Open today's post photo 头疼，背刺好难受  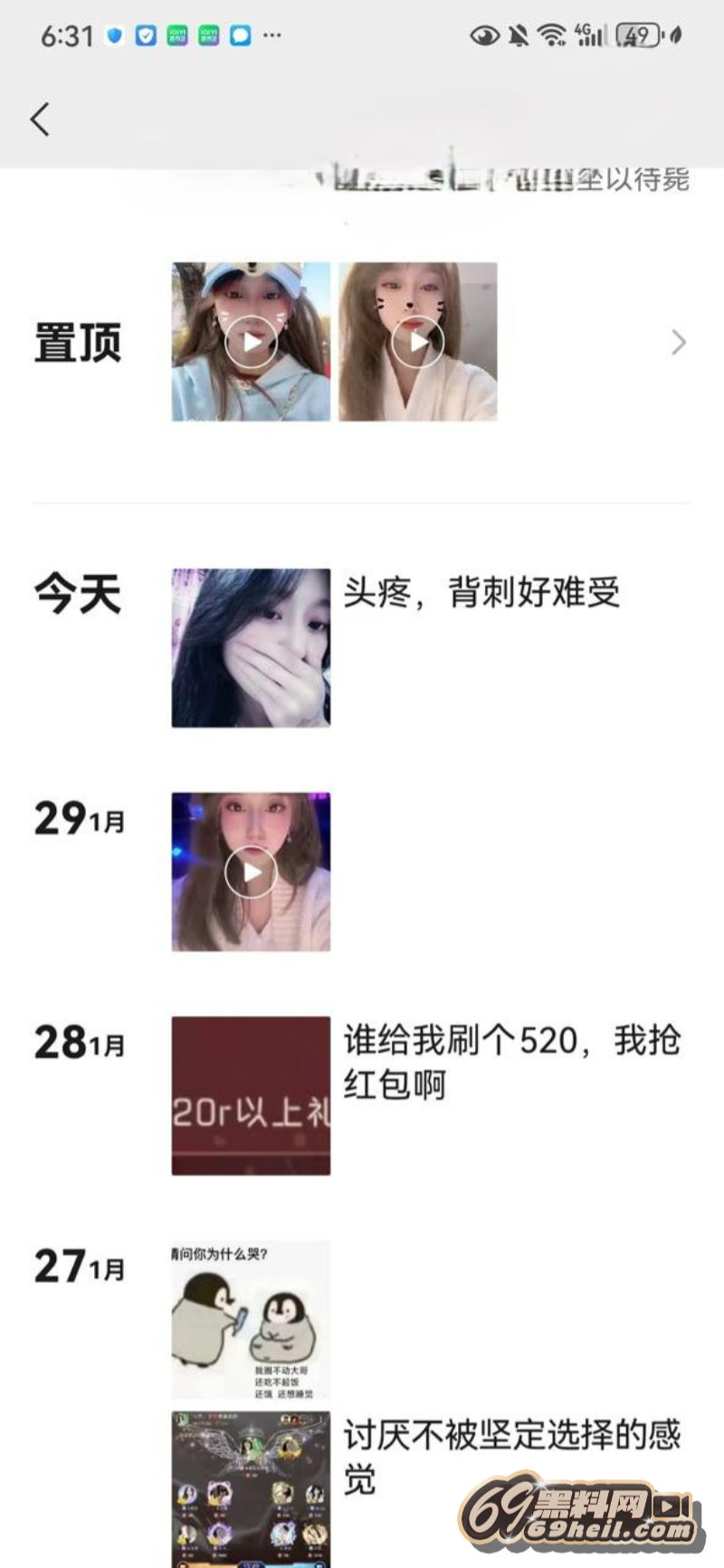(251, 647)
